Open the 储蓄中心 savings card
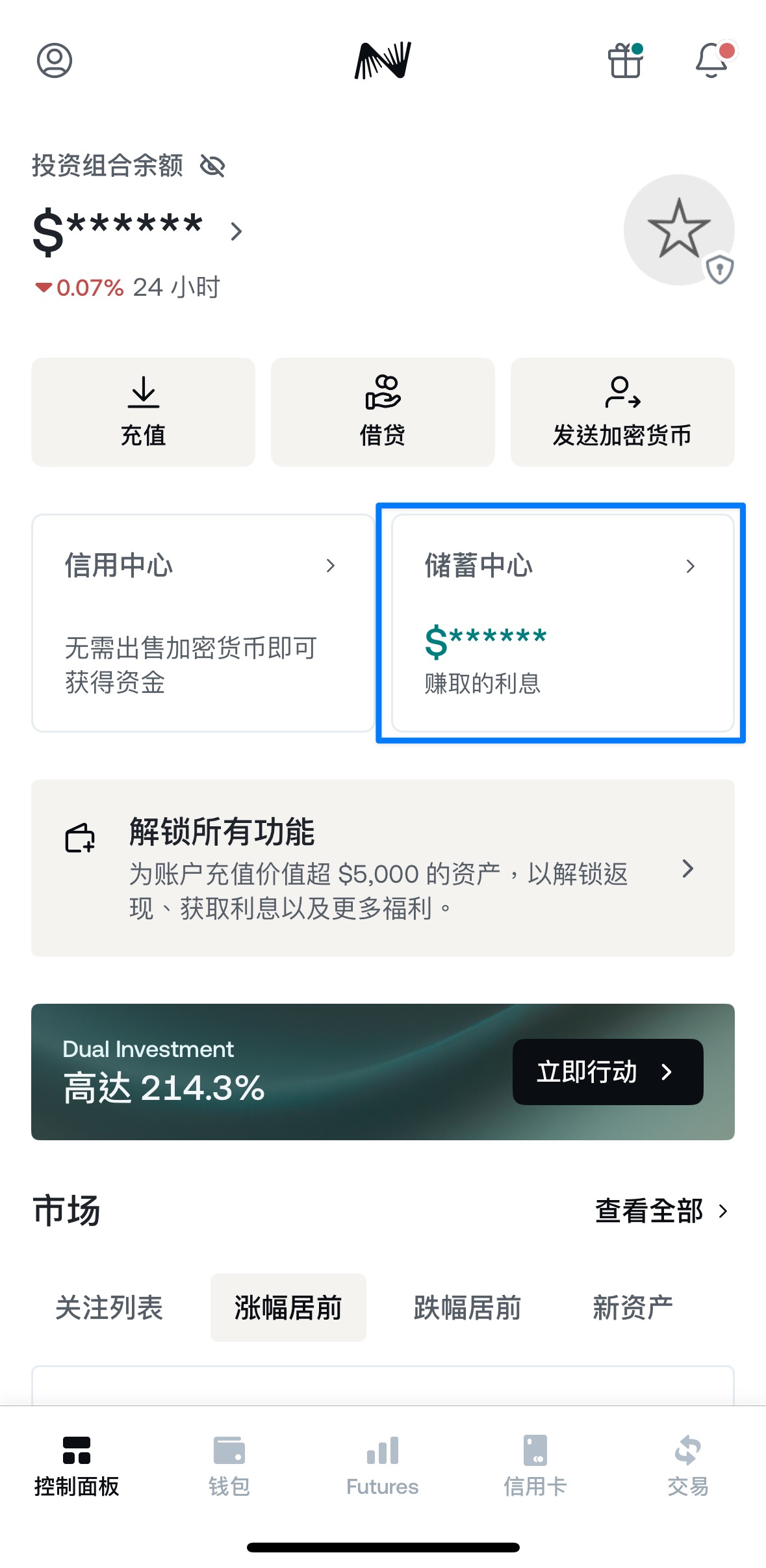Viewport: 766px width, 1568px height. pyautogui.click(x=563, y=623)
